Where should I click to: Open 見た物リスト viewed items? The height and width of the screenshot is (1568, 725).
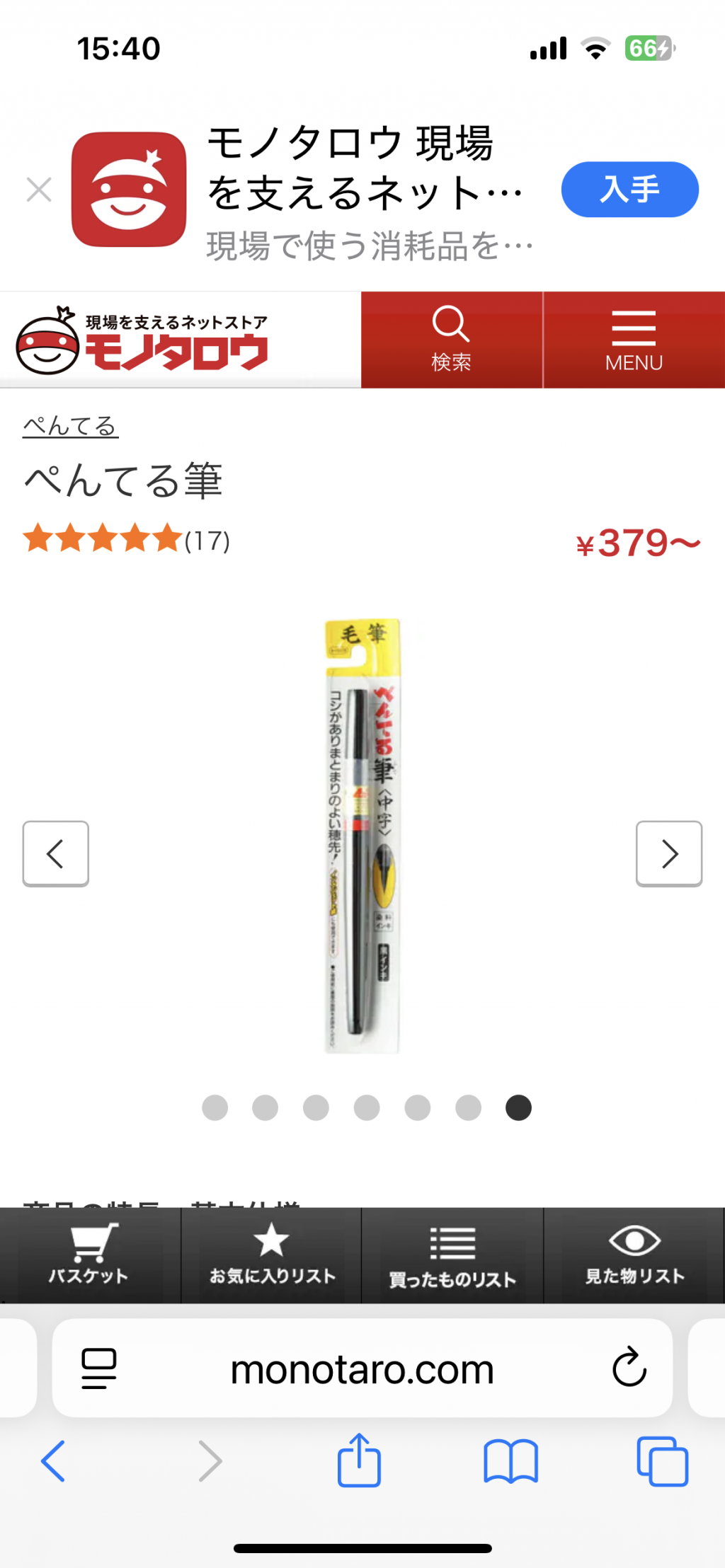634,1255
